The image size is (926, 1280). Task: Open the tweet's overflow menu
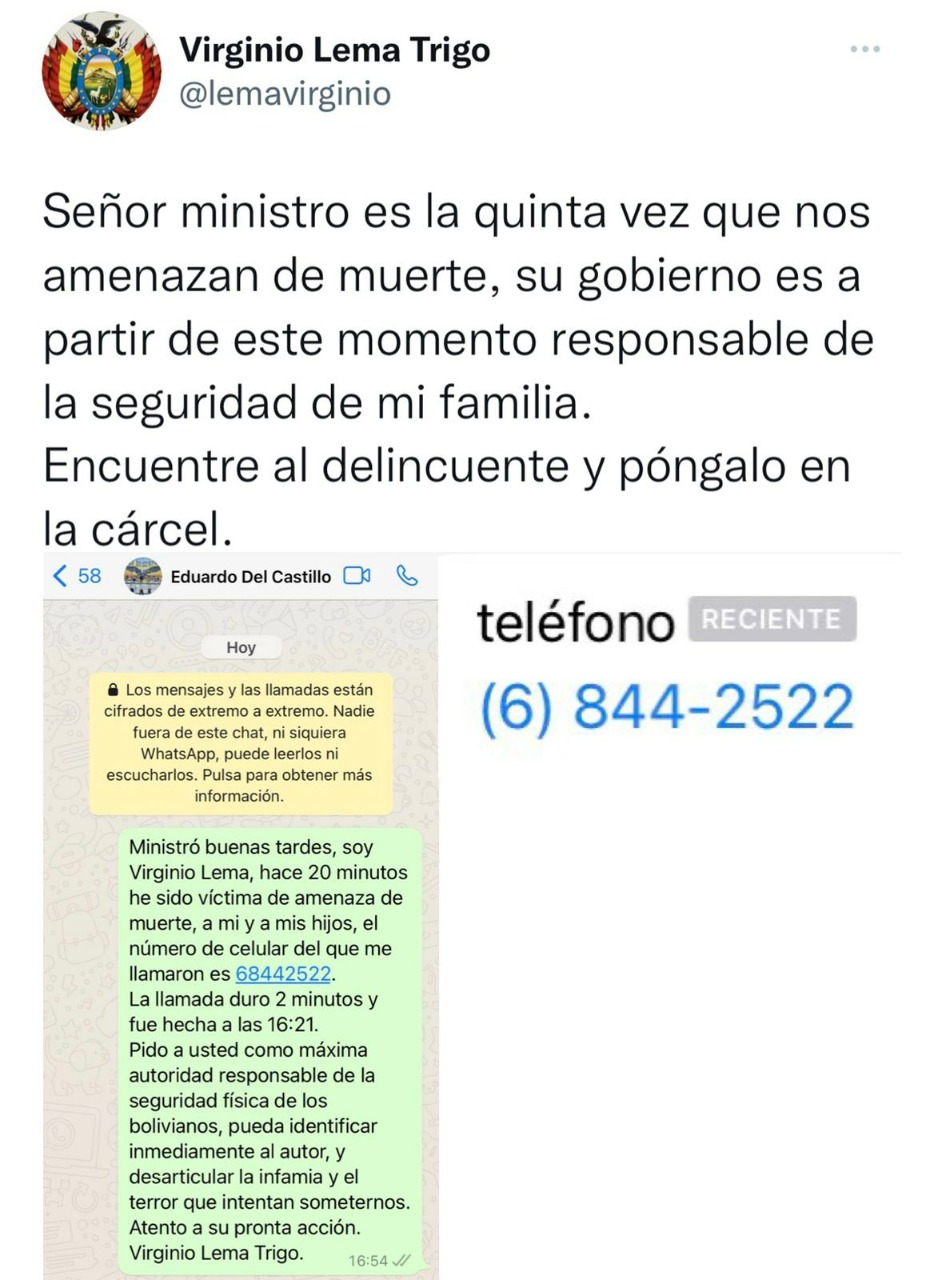click(865, 49)
